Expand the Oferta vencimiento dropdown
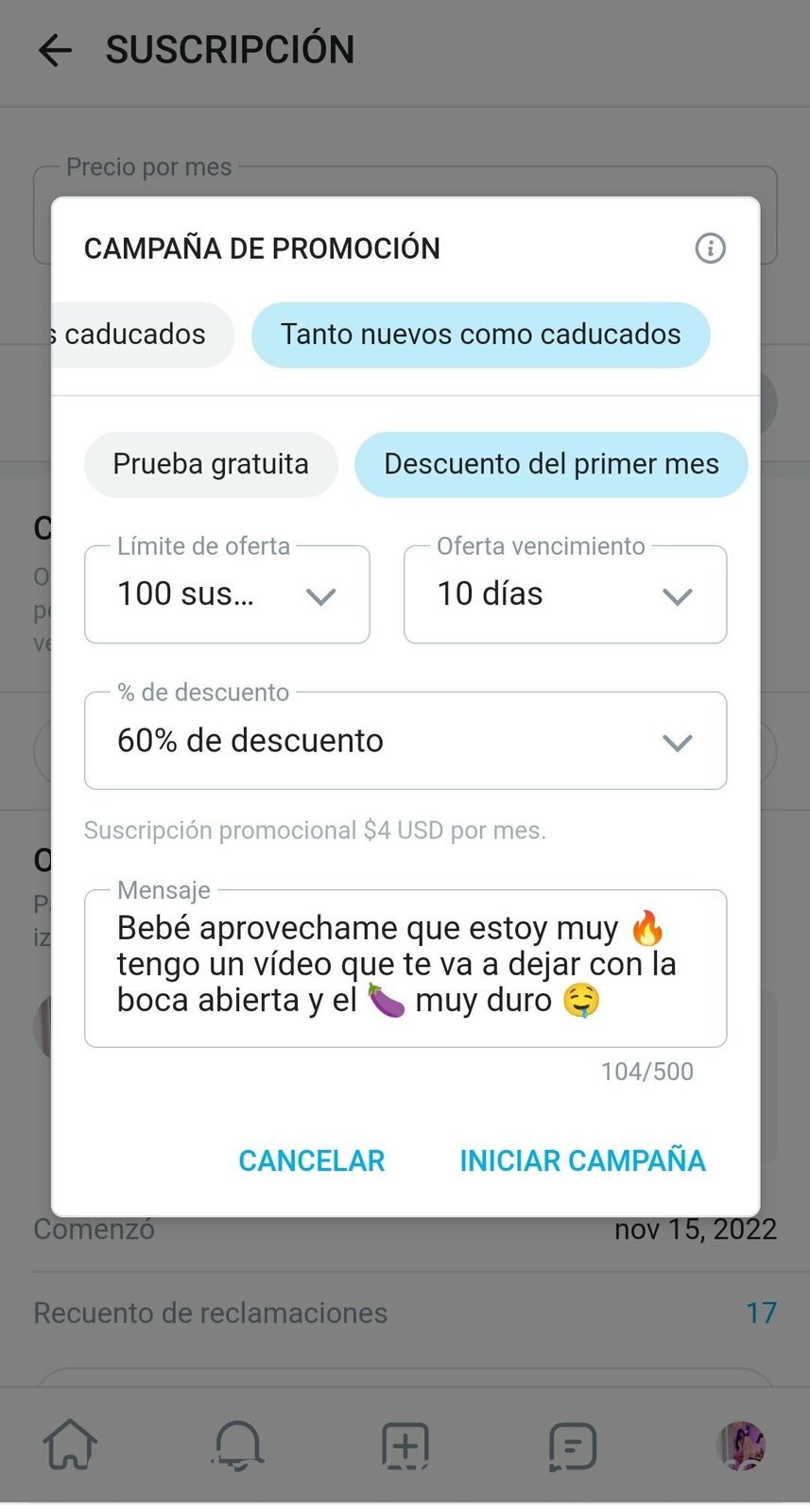Screen dimensions: 810x1512 [x=564, y=594]
